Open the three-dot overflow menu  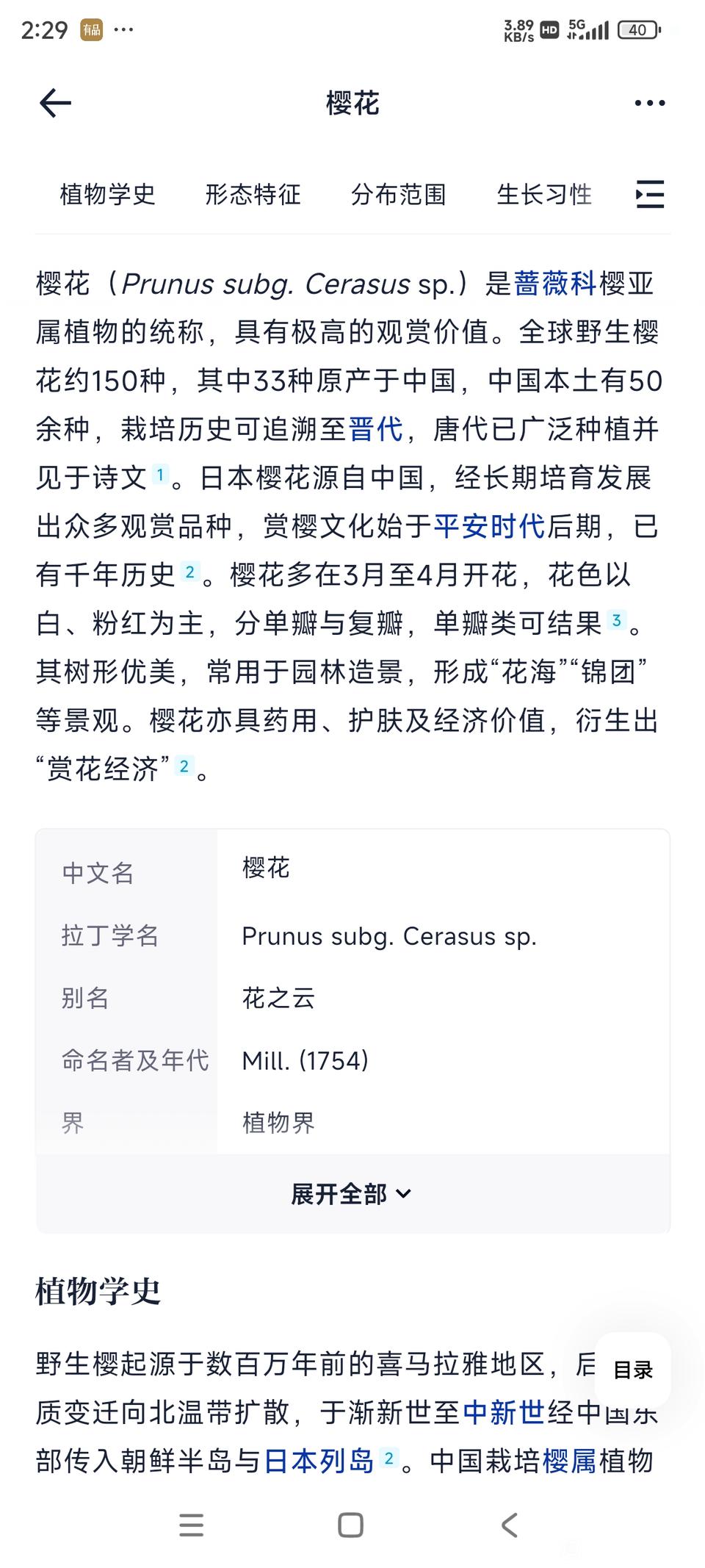tap(649, 103)
